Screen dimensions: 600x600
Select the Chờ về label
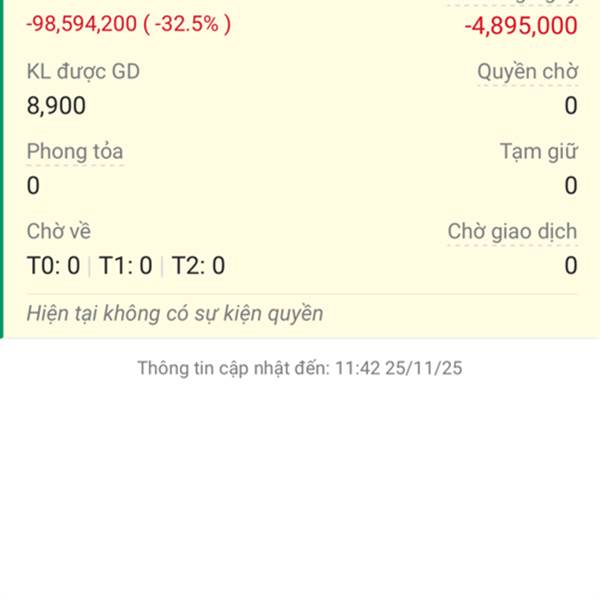click(x=59, y=232)
